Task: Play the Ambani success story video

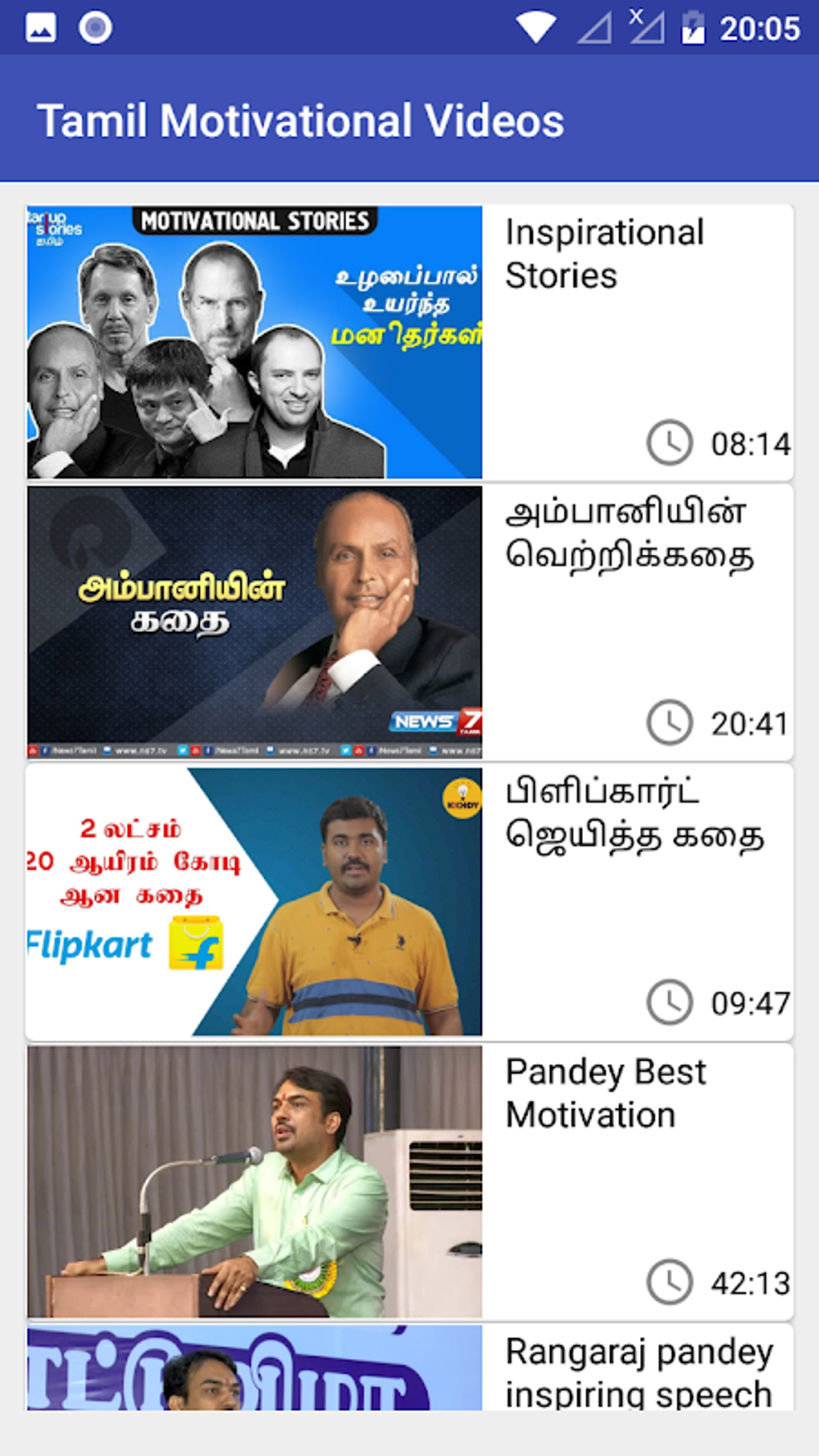Action: [x=409, y=622]
